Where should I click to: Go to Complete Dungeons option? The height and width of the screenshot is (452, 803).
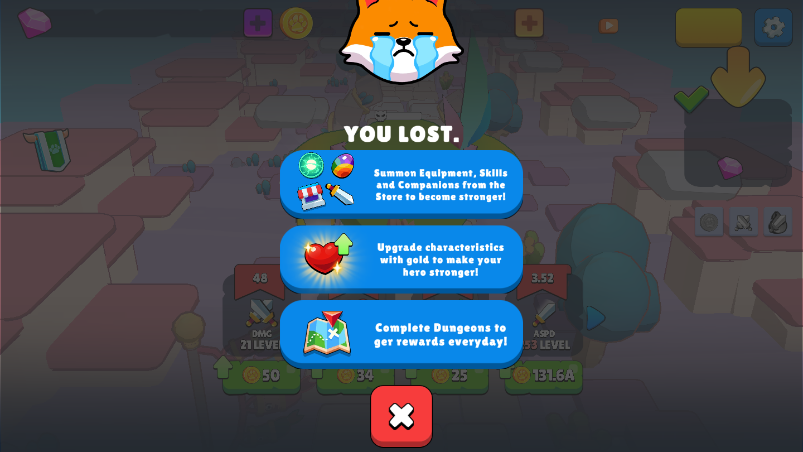(401, 333)
